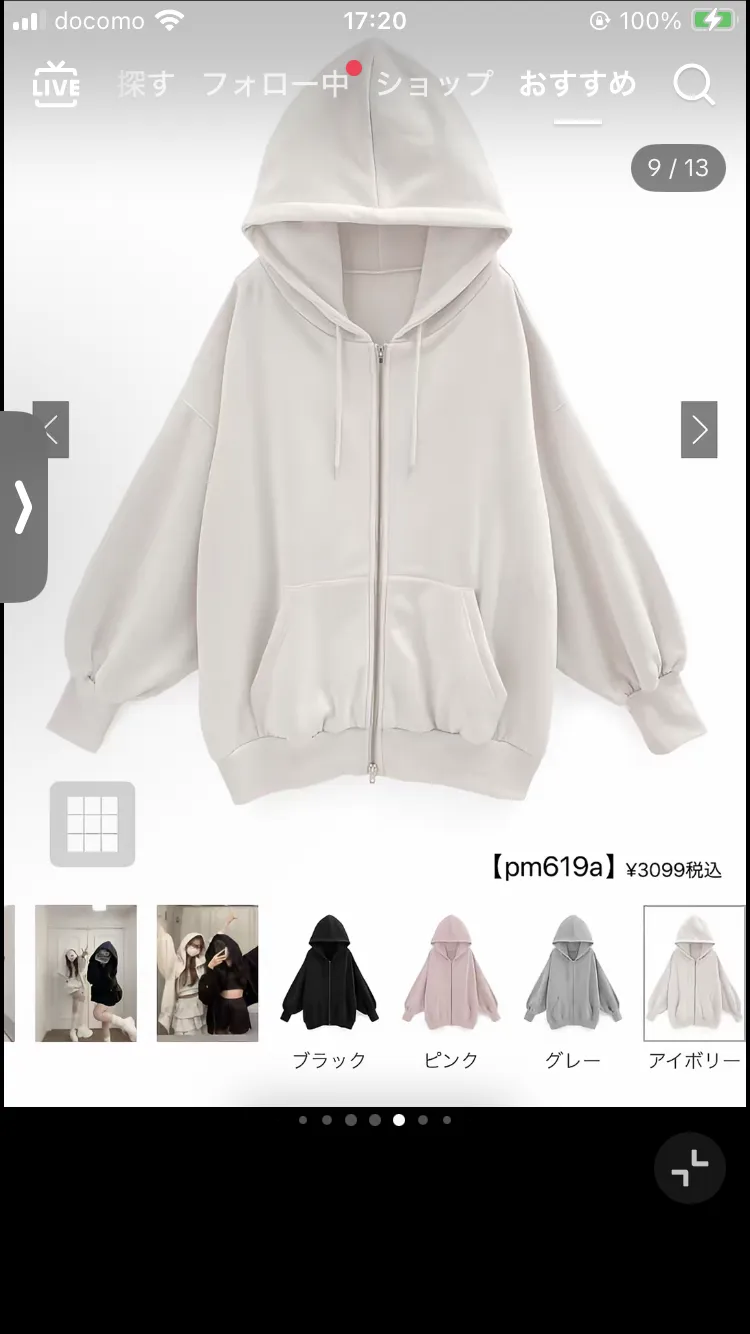Open the model photo by the door

click(86, 973)
